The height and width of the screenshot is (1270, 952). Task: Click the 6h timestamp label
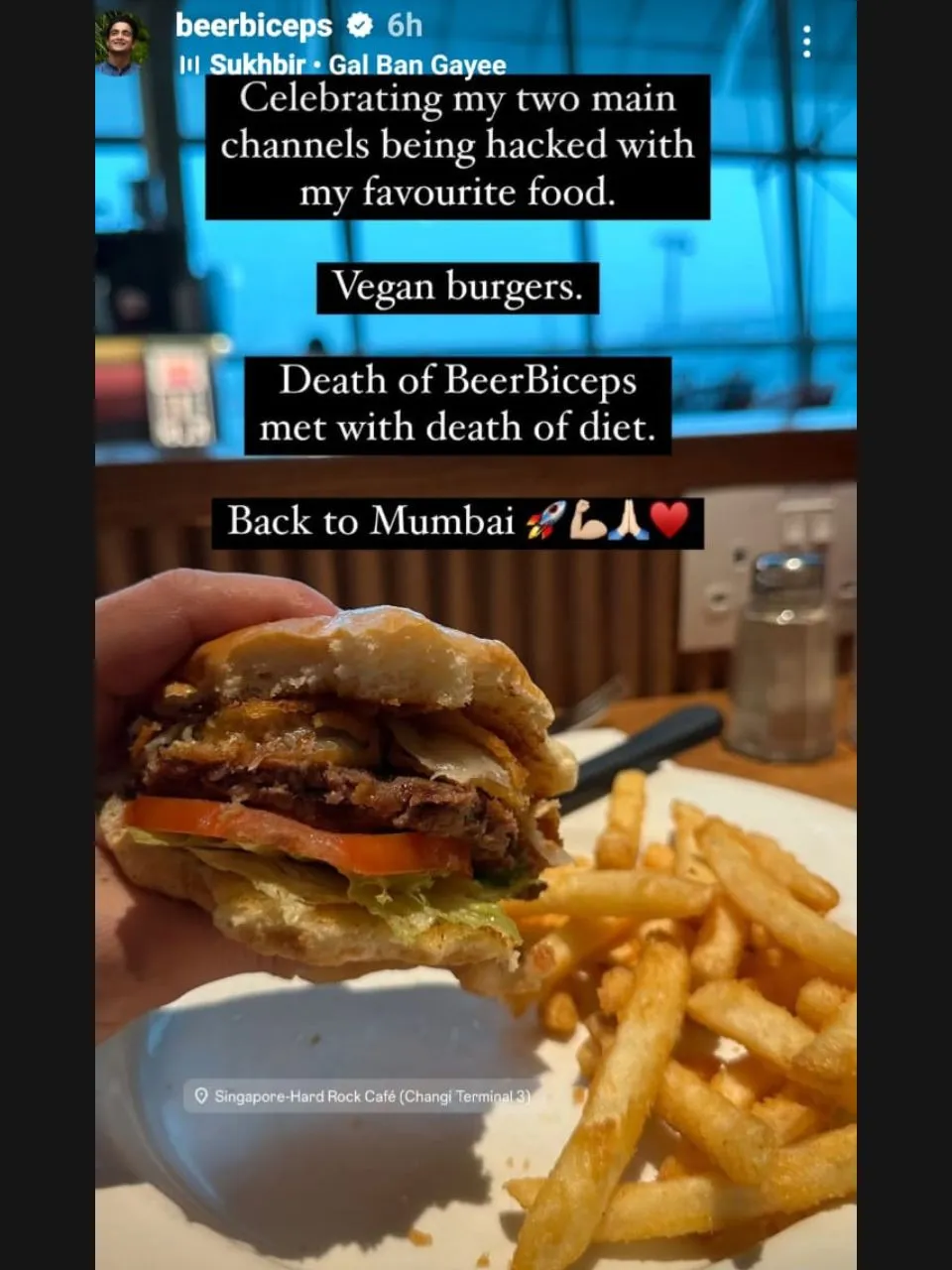[x=404, y=27]
